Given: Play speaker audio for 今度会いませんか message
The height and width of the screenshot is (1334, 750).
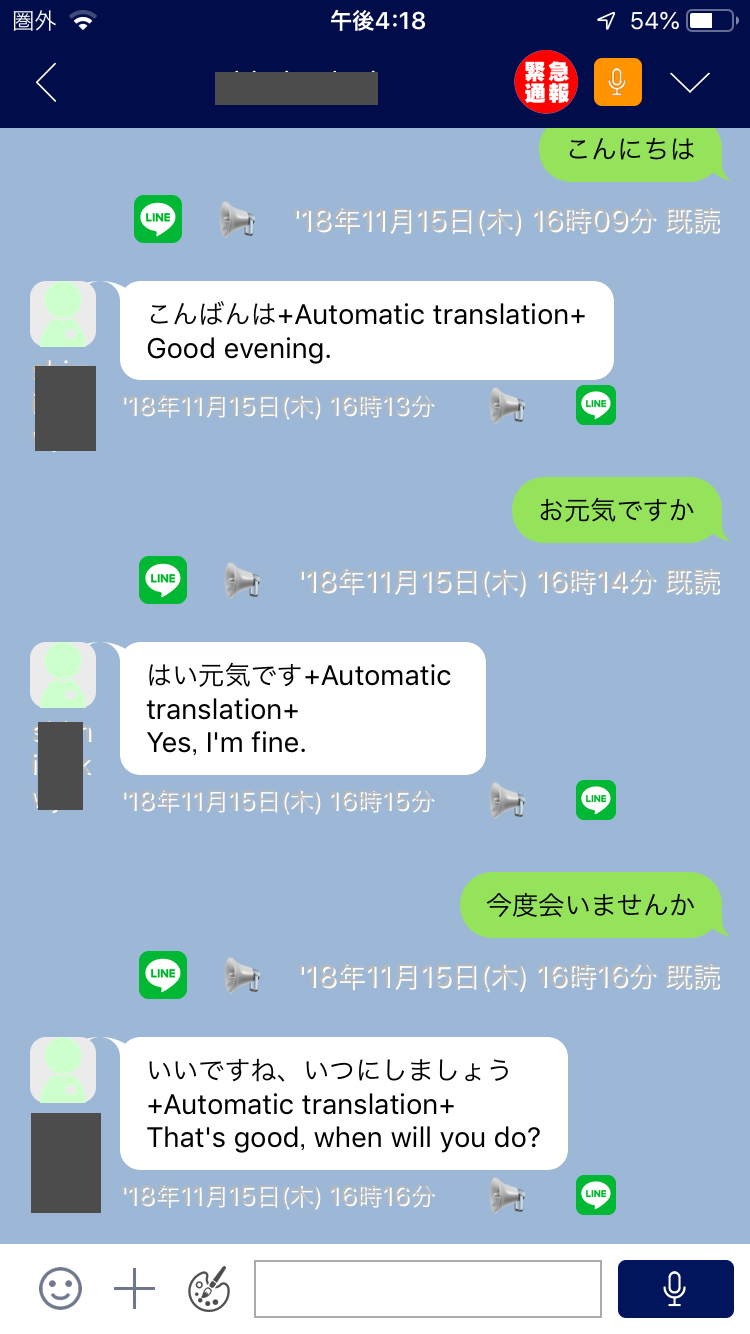Looking at the screenshot, I should pyautogui.click(x=242, y=975).
